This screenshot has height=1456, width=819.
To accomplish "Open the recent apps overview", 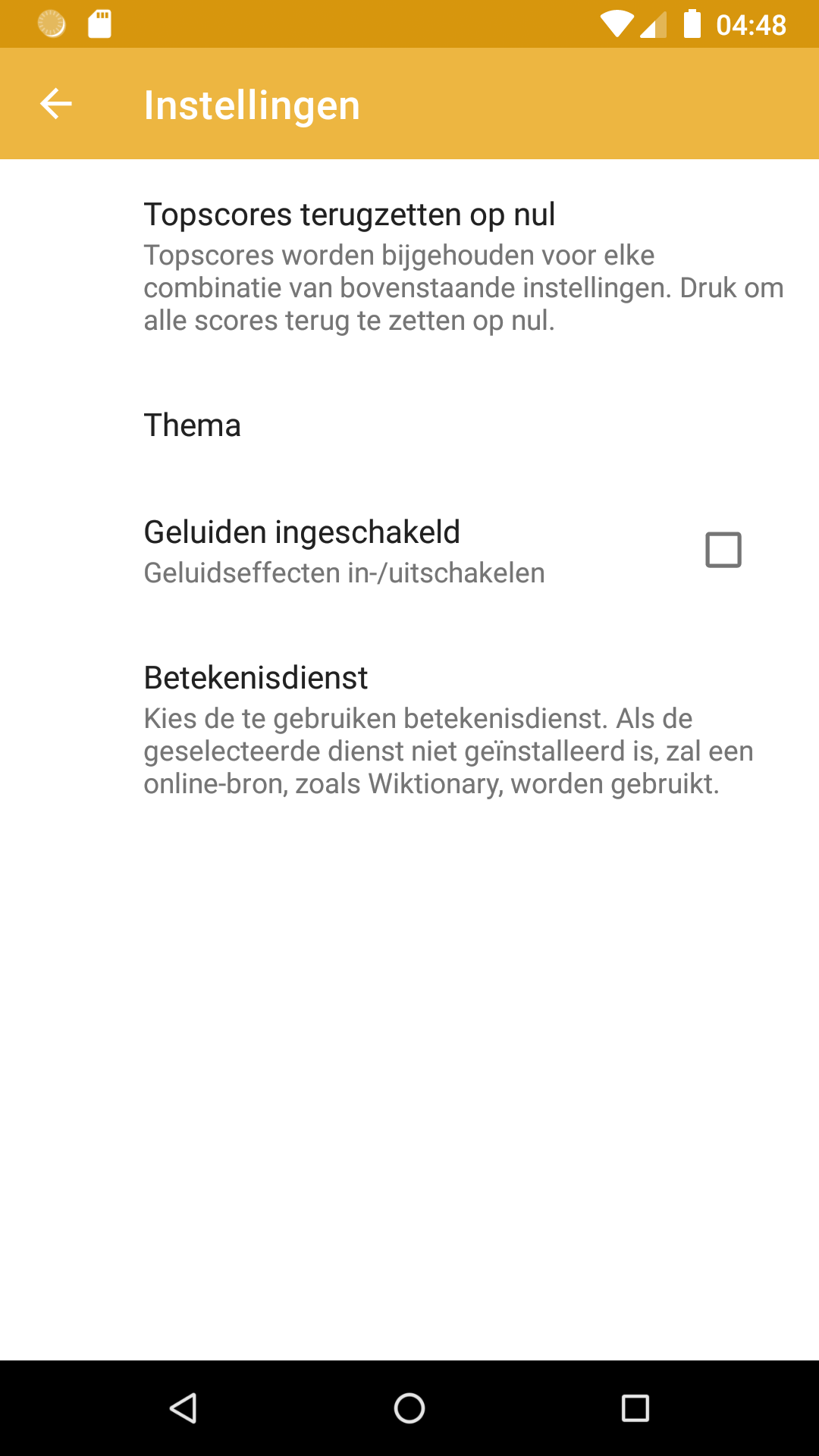I will 635,1408.
